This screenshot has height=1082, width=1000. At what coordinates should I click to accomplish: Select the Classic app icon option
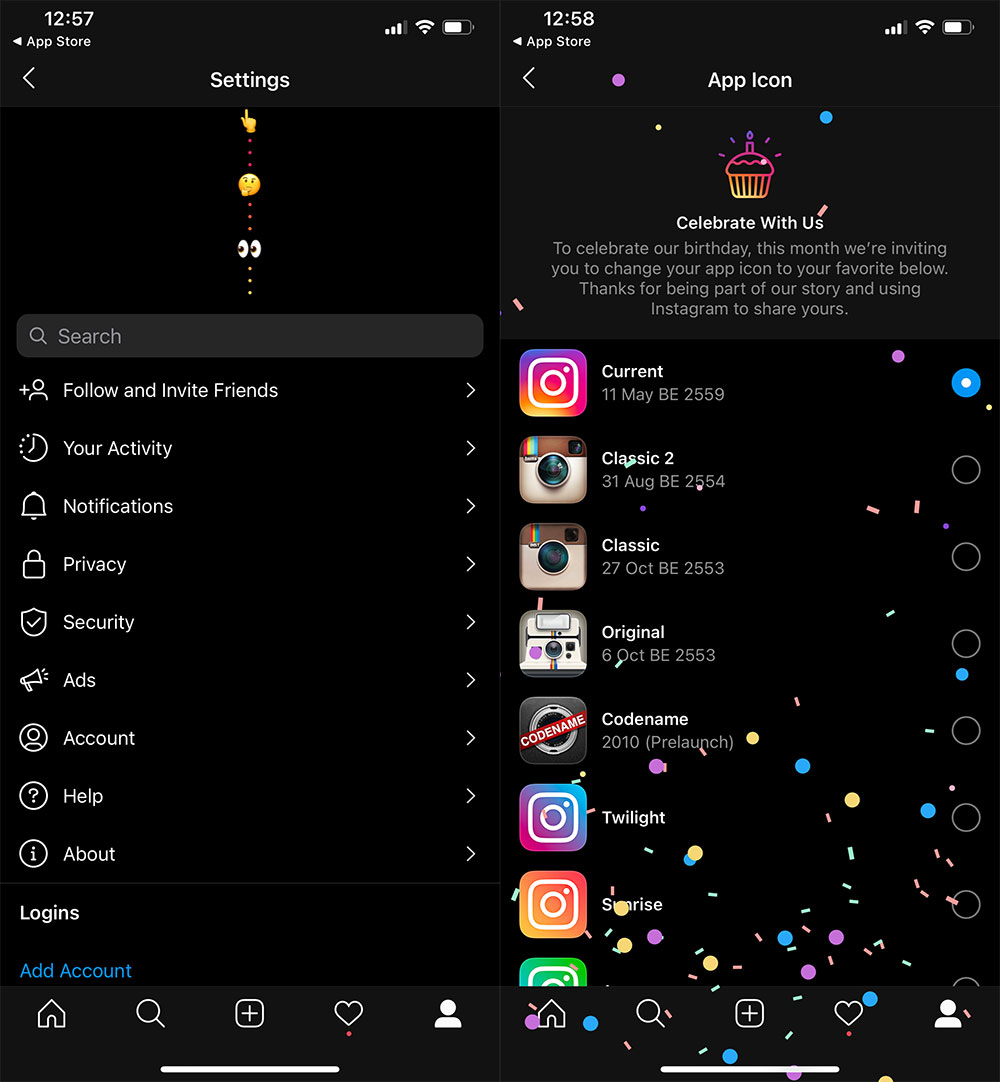965,557
